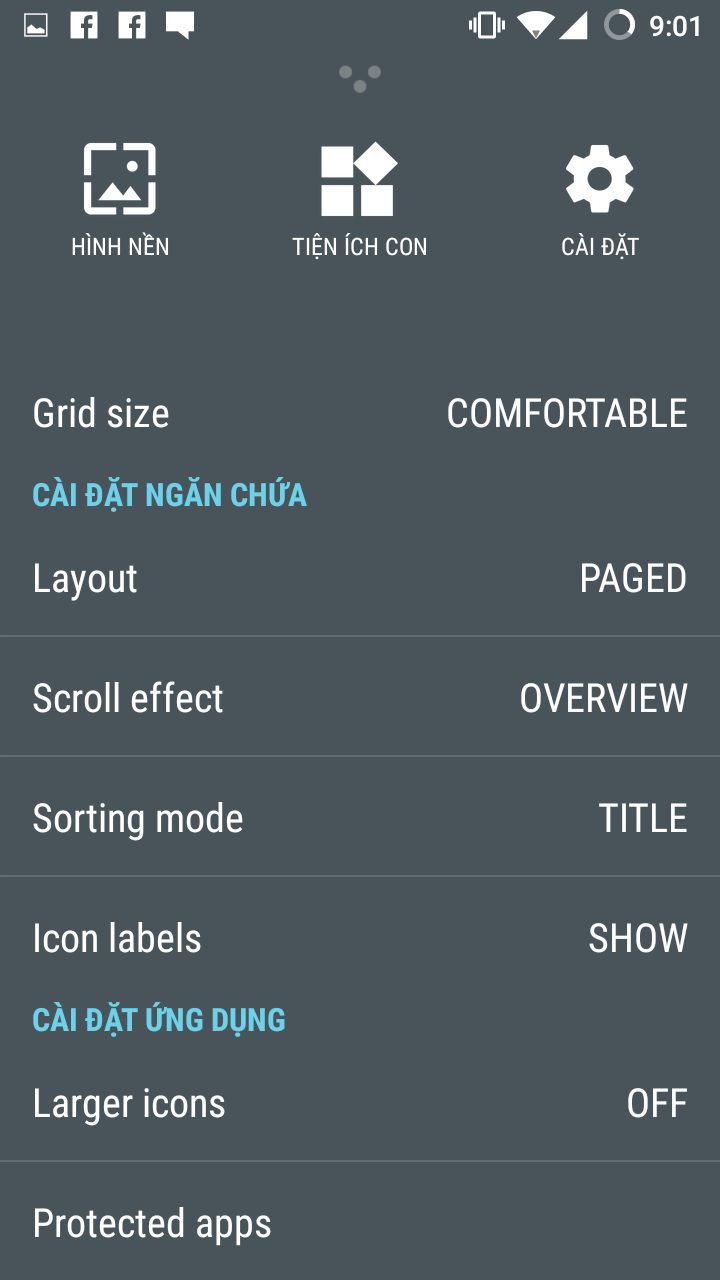Open Protected apps
Viewport: 720px width, 1280px height.
tap(360, 1223)
